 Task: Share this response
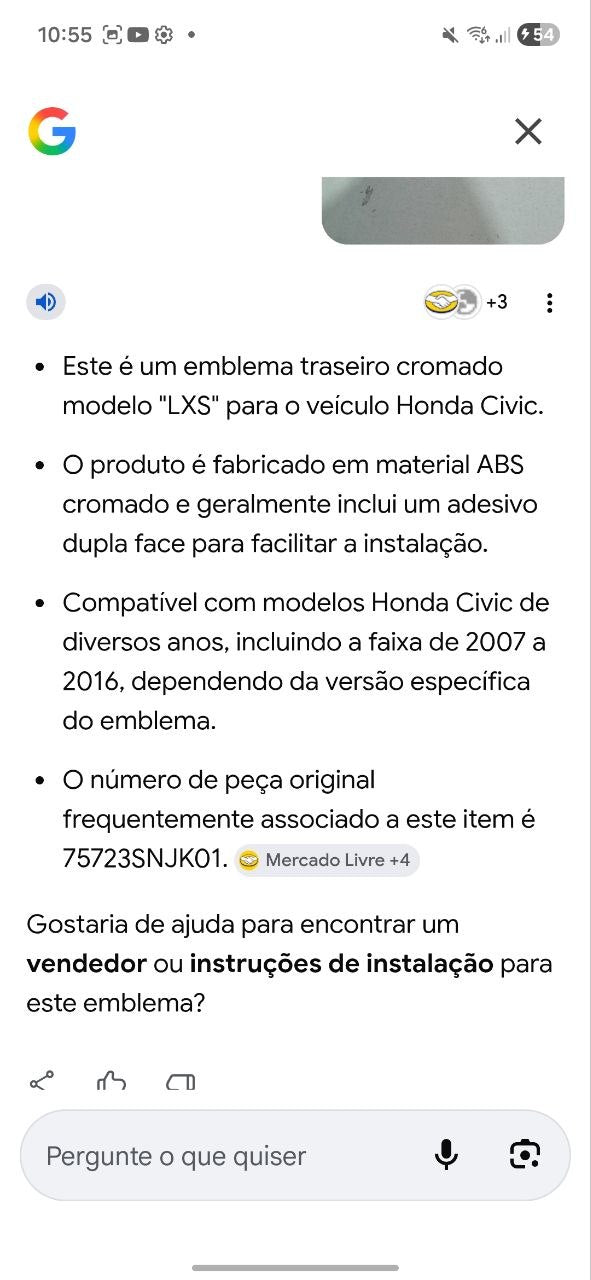42,1081
